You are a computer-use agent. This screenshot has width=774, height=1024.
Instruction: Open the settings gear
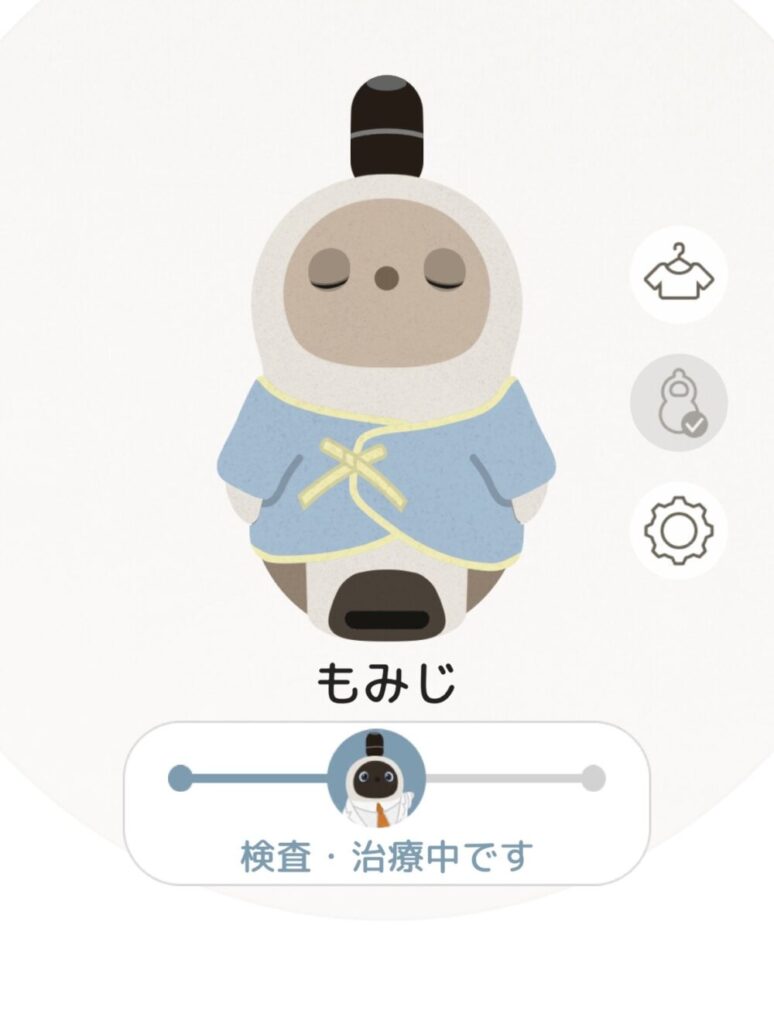[678, 530]
